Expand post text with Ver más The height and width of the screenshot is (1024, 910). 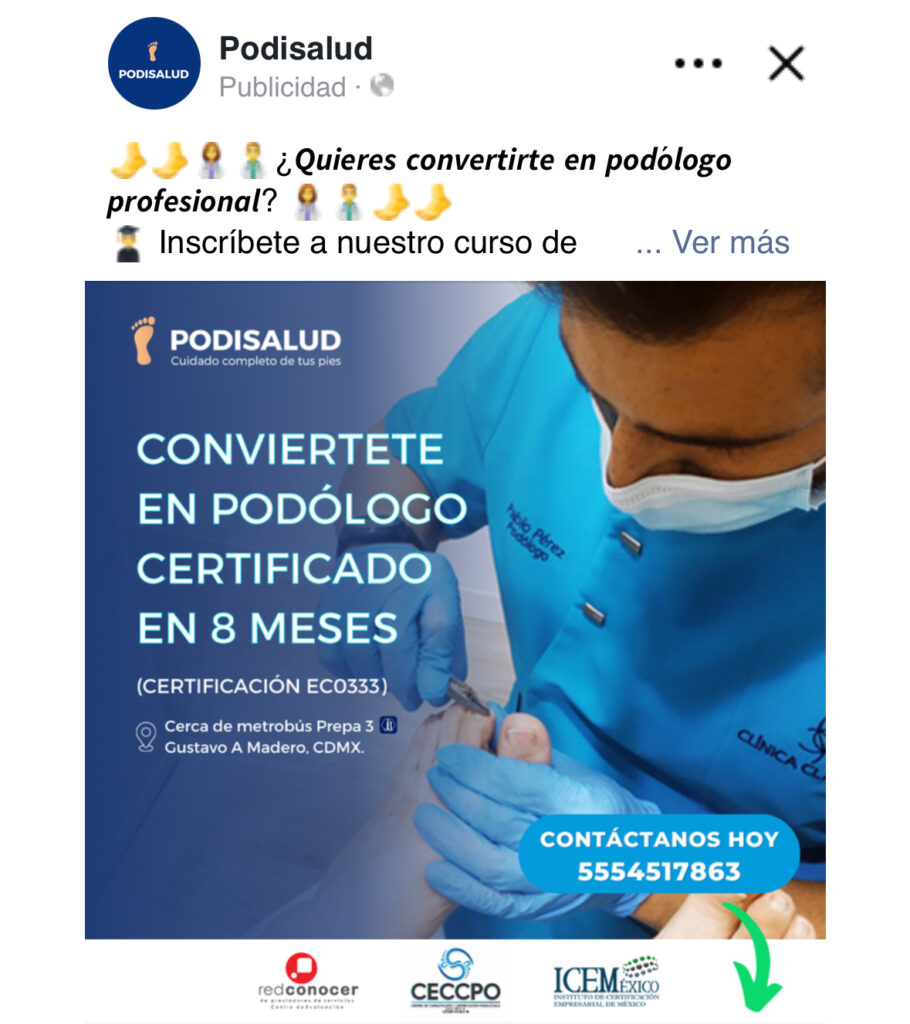[712, 242]
